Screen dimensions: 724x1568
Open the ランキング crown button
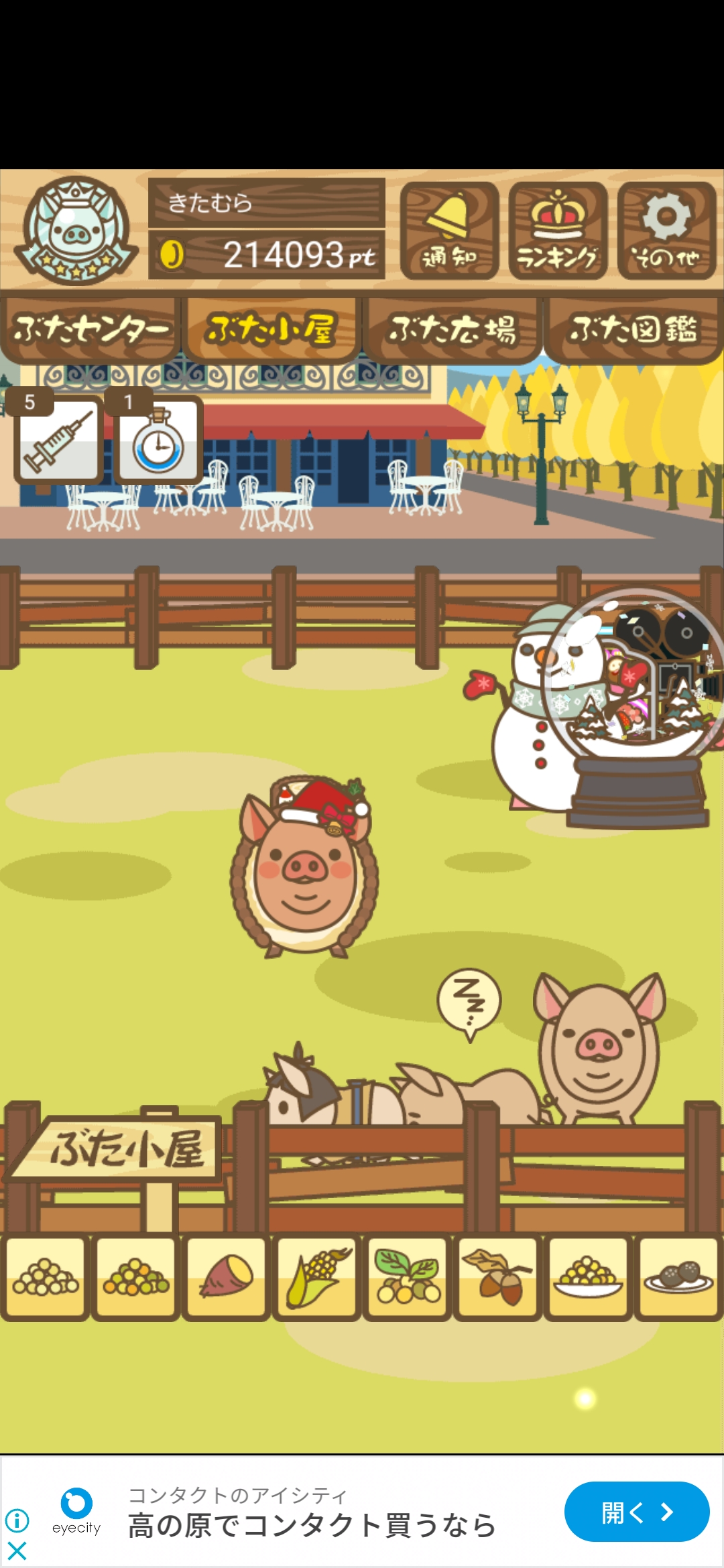(x=558, y=231)
